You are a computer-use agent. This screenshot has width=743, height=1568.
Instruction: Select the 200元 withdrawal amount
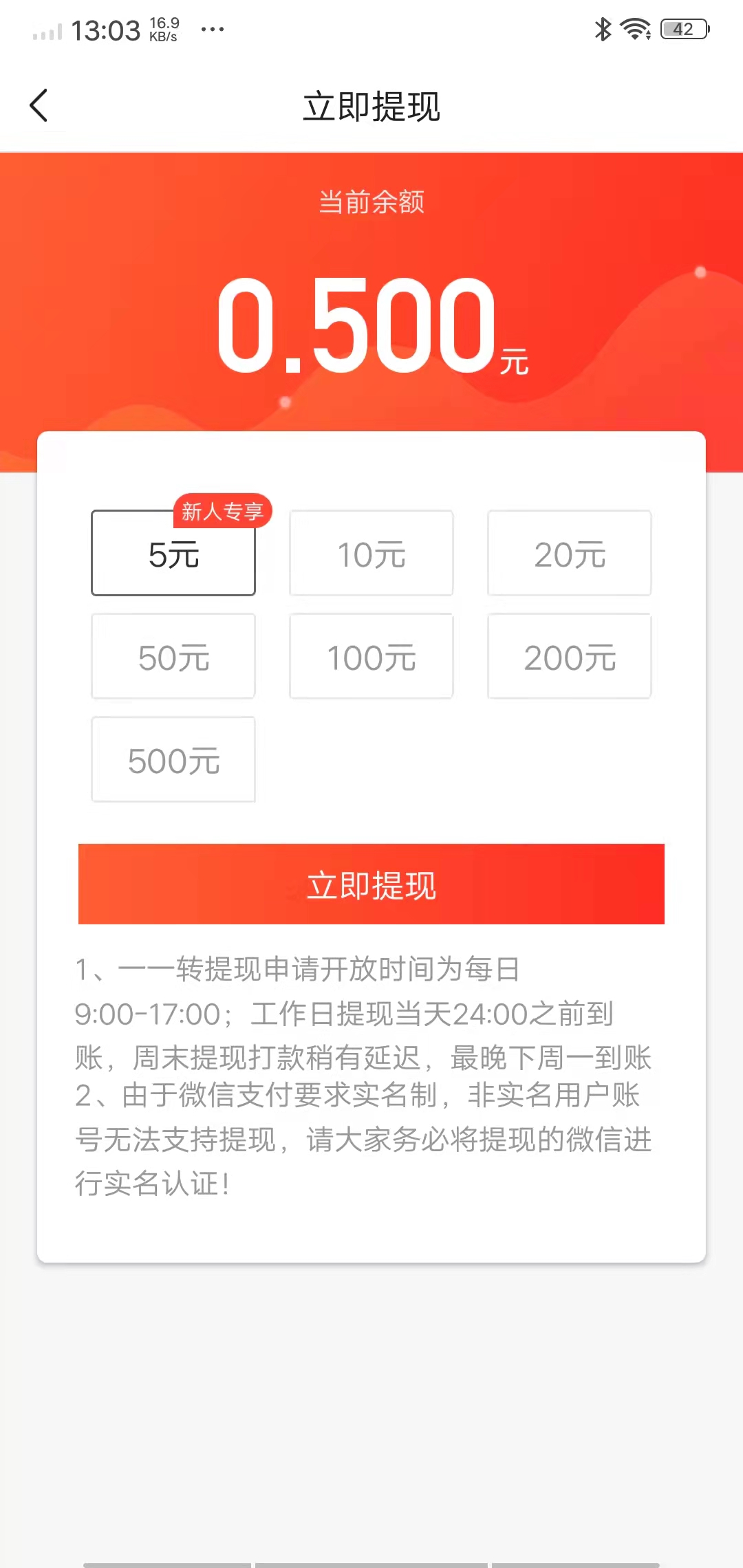569,656
